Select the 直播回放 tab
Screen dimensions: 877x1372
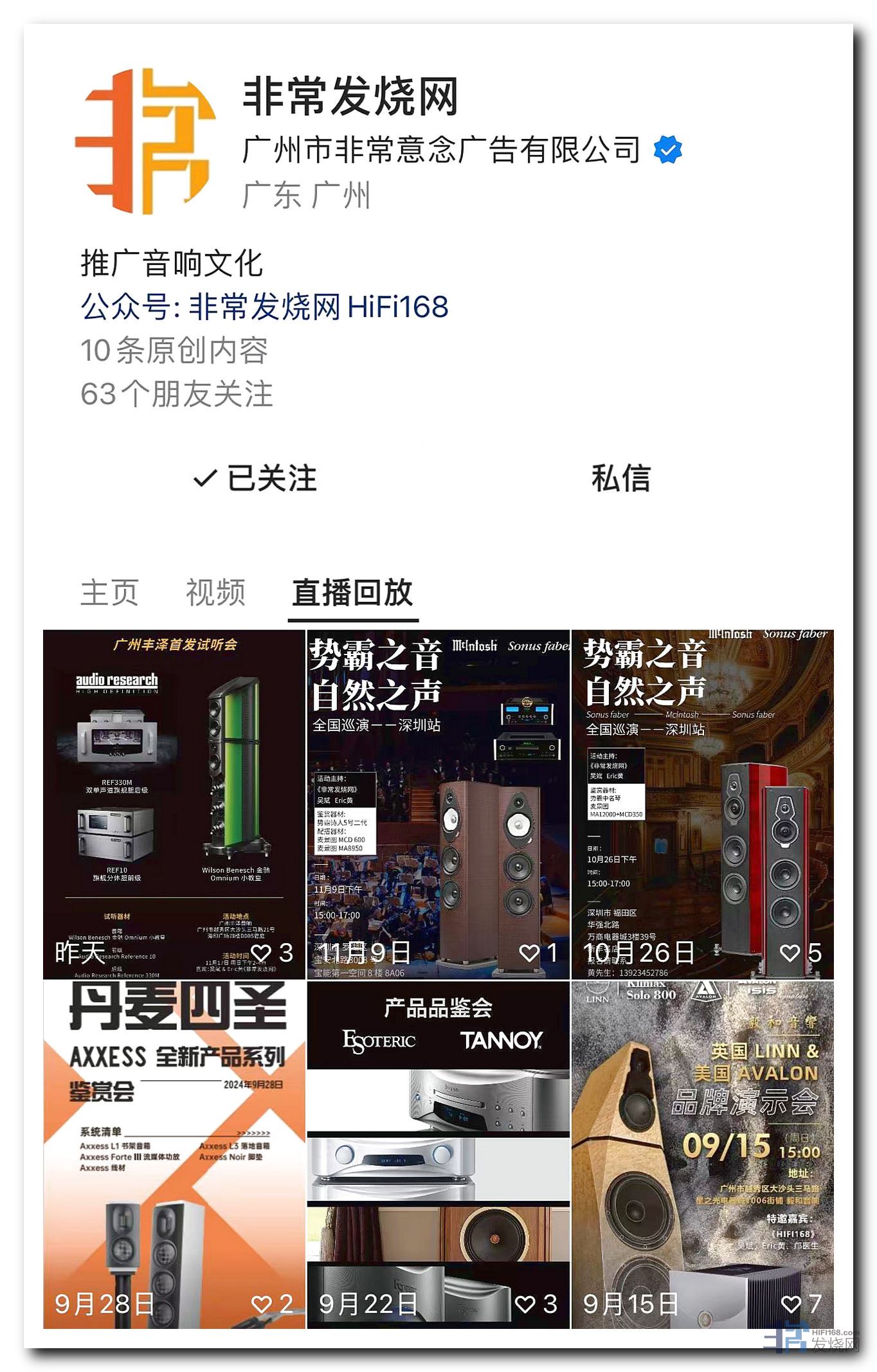352,592
